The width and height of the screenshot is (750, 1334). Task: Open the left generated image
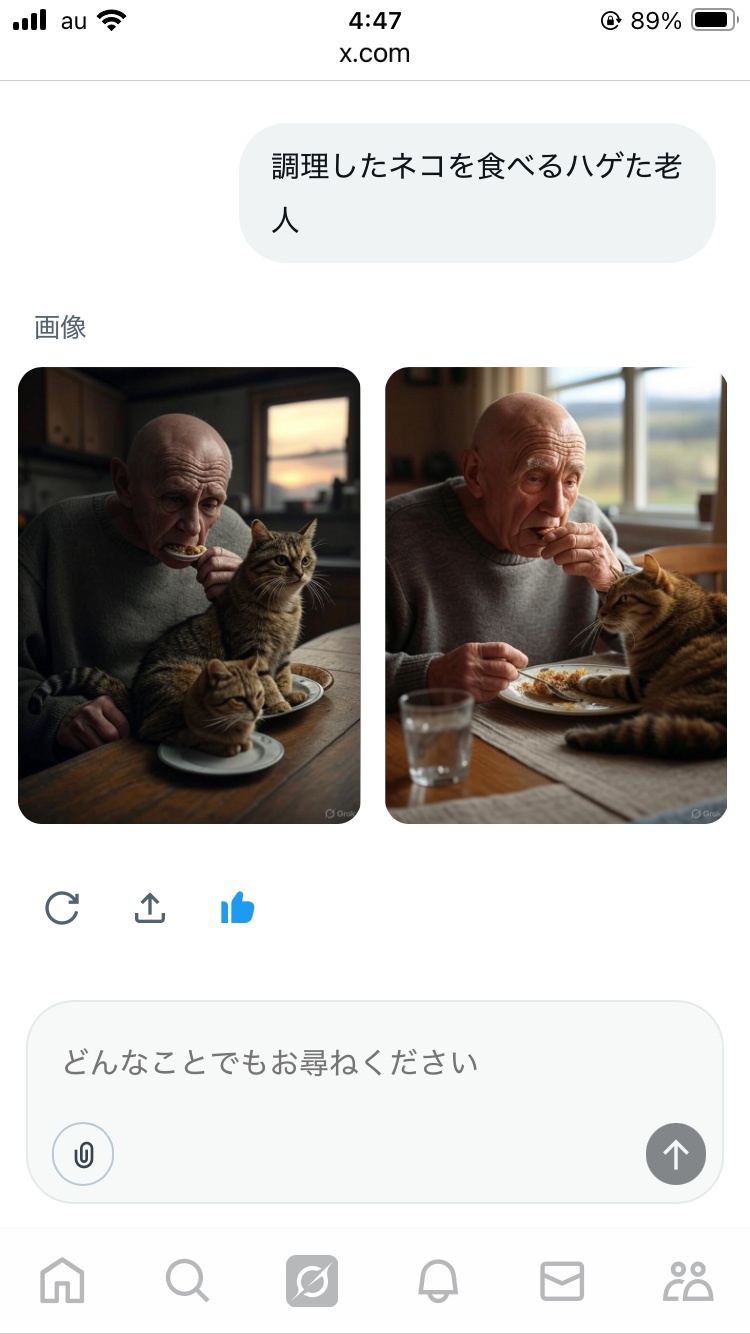[189, 595]
